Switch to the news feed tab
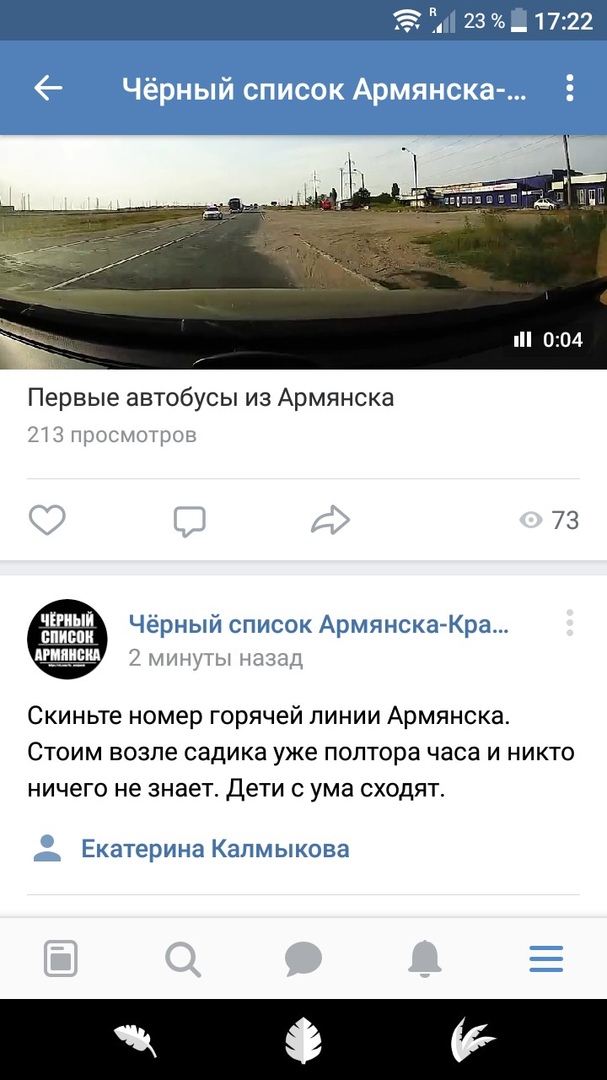 pos(61,958)
